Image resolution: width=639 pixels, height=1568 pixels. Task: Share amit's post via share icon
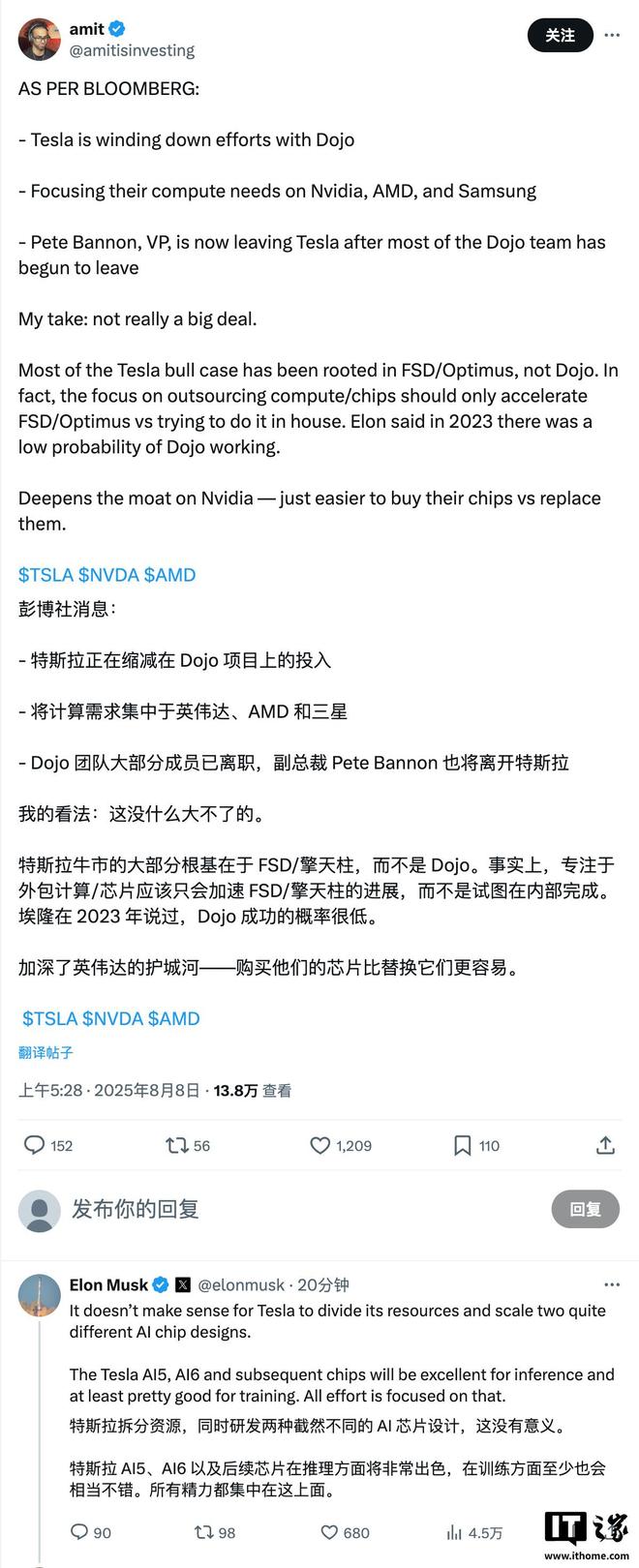click(x=605, y=1145)
